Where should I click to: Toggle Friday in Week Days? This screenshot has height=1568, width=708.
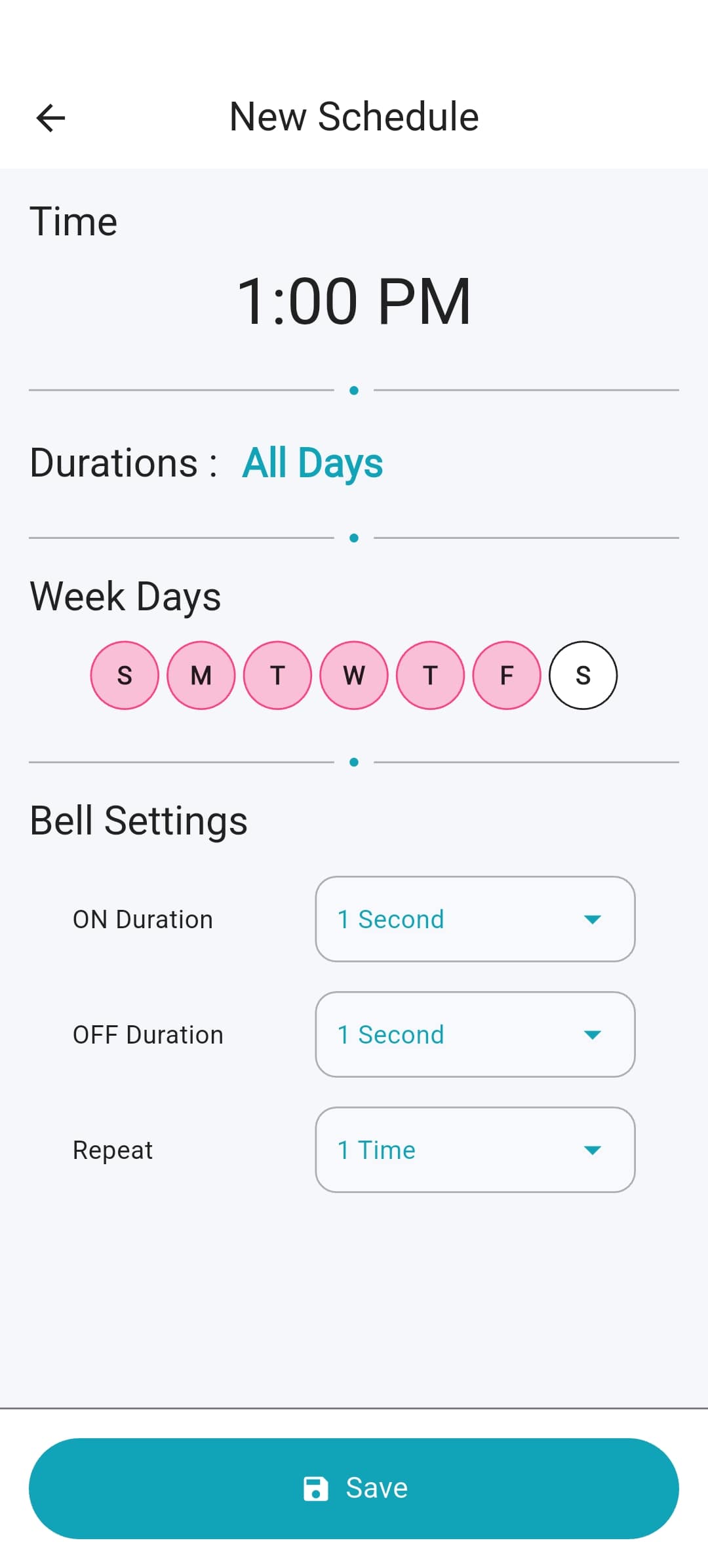(x=507, y=675)
